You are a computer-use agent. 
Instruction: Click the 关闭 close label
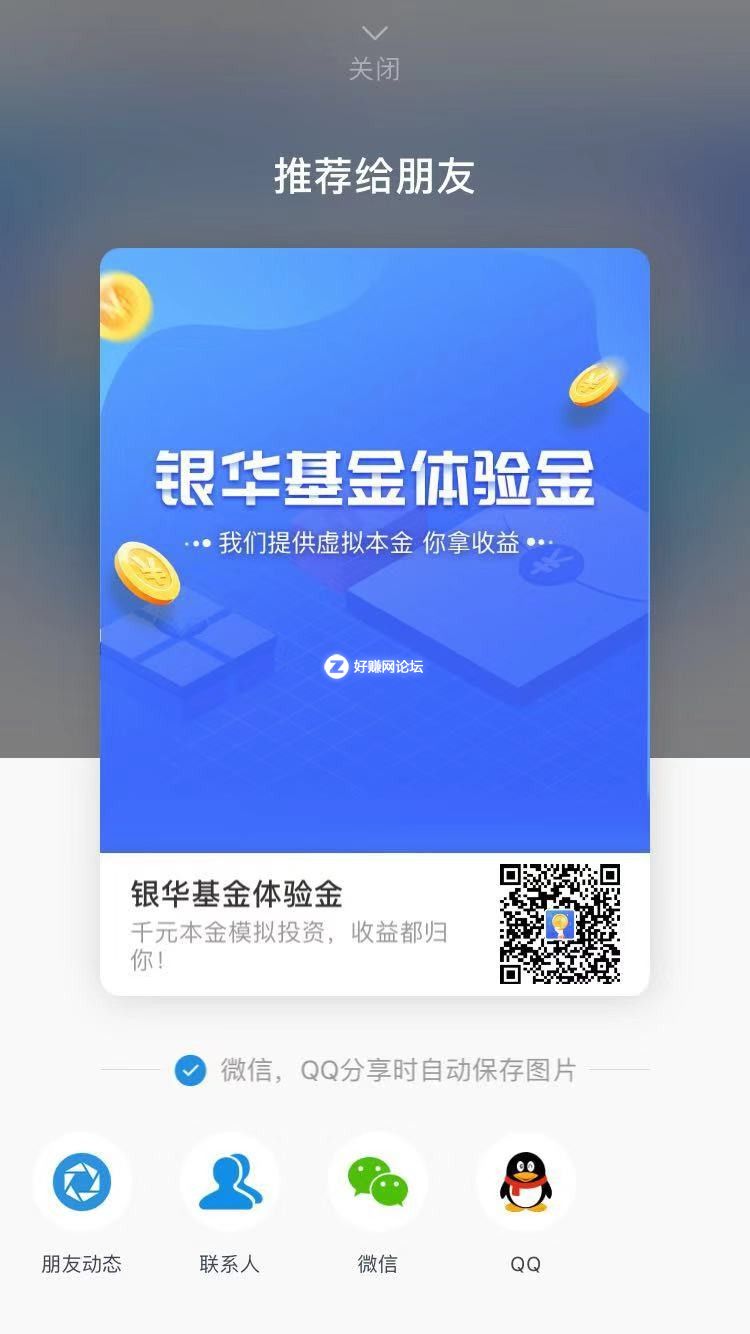[374, 66]
